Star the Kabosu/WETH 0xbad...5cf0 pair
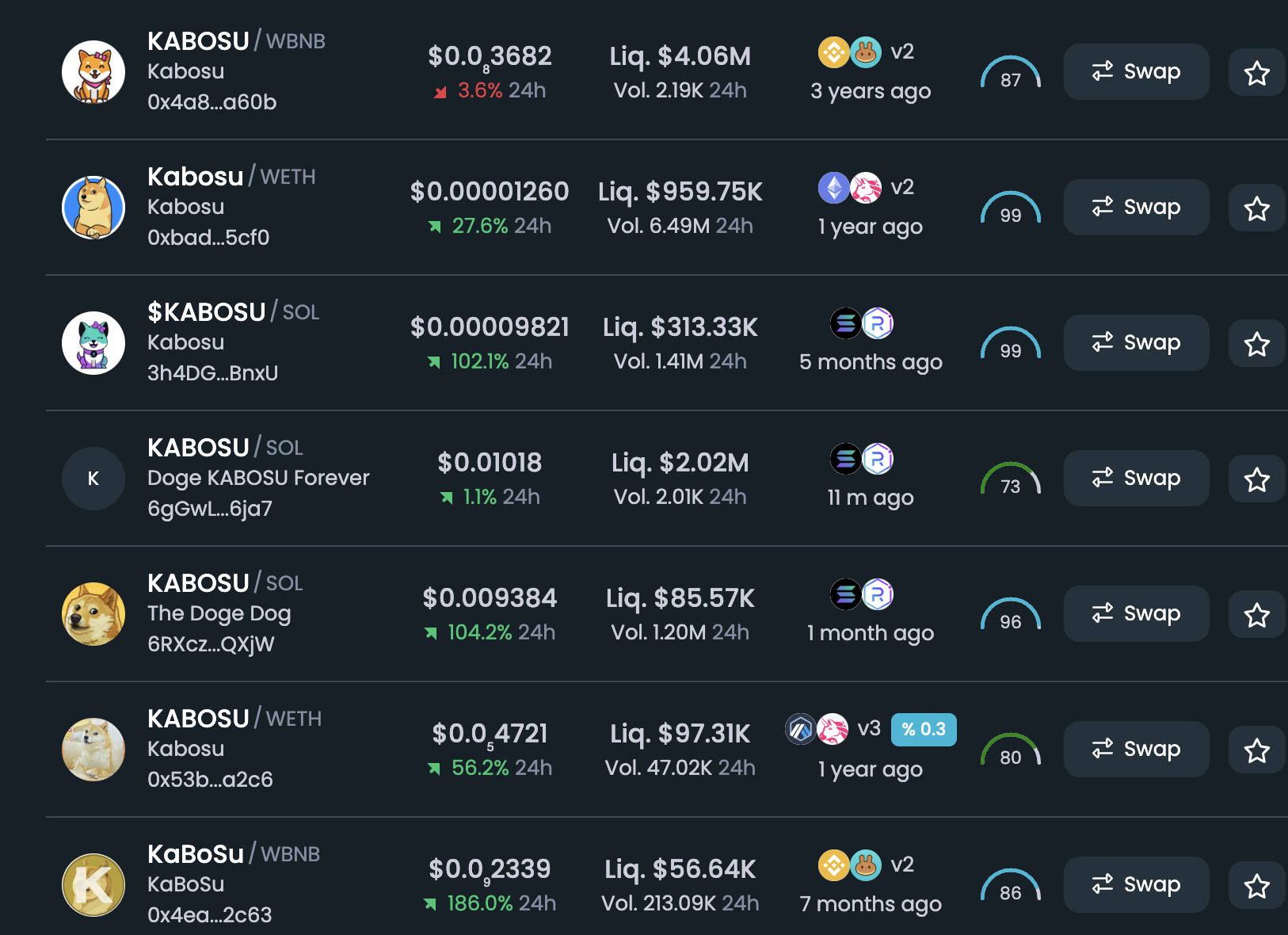 coord(1256,208)
